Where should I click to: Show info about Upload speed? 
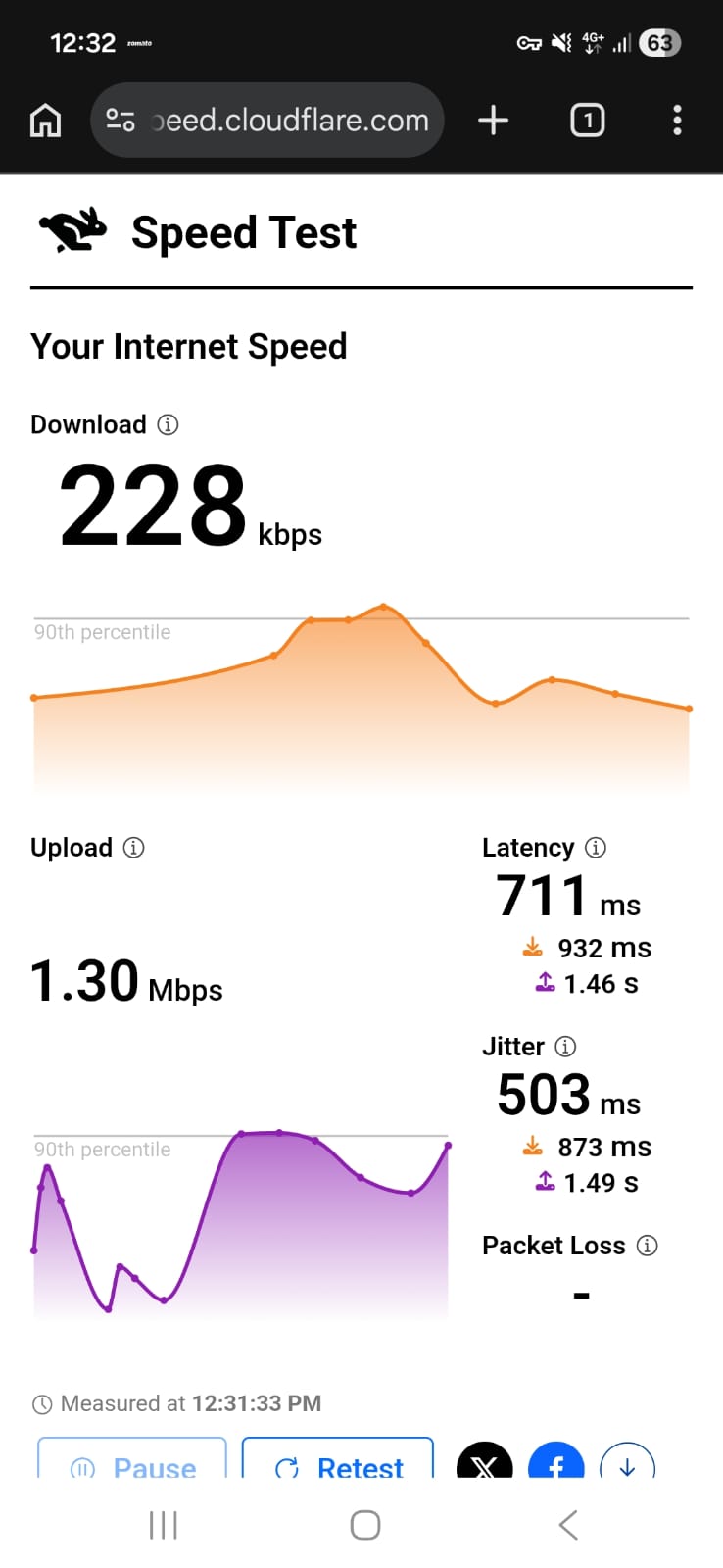pyautogui.click(x=134, y=848)
